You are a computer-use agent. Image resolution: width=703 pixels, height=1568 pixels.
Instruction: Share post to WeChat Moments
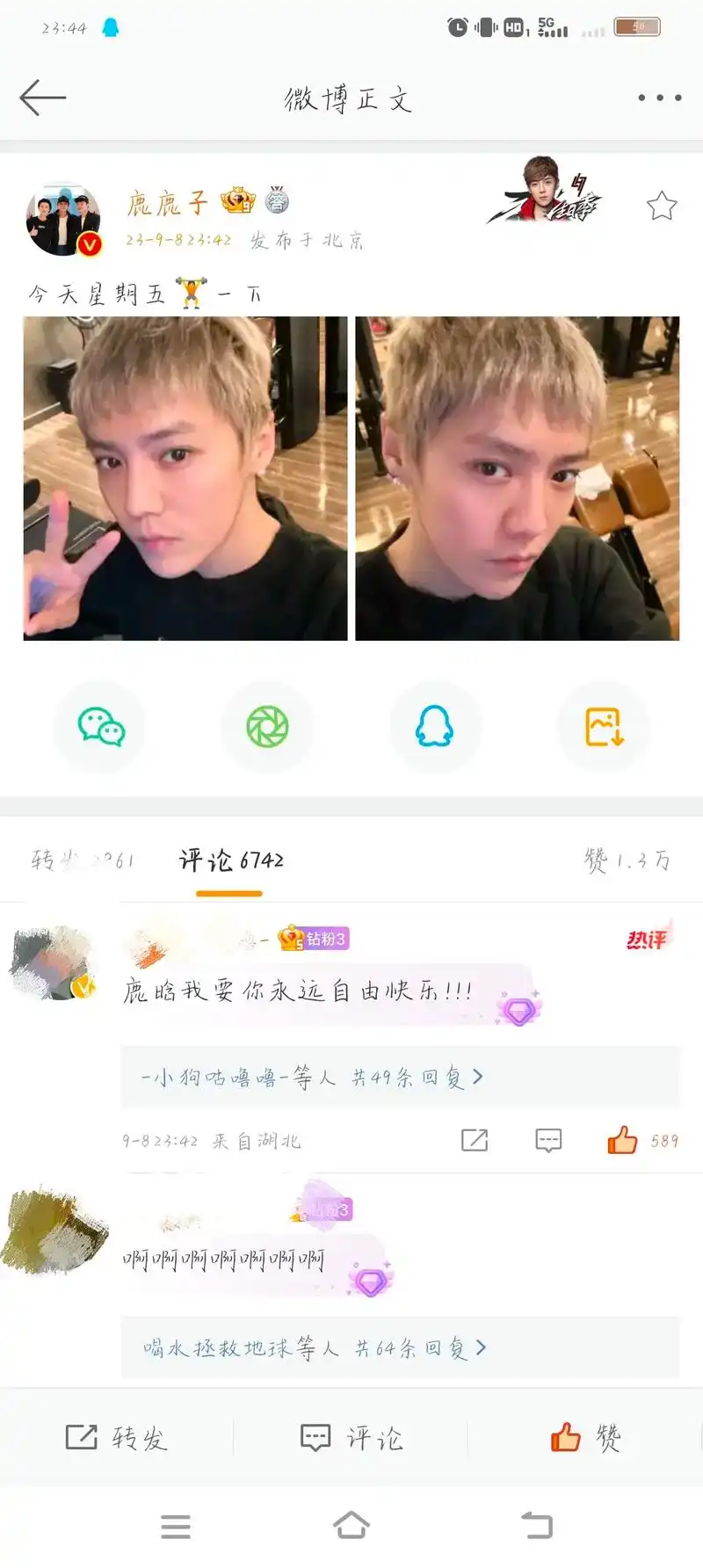267,727
